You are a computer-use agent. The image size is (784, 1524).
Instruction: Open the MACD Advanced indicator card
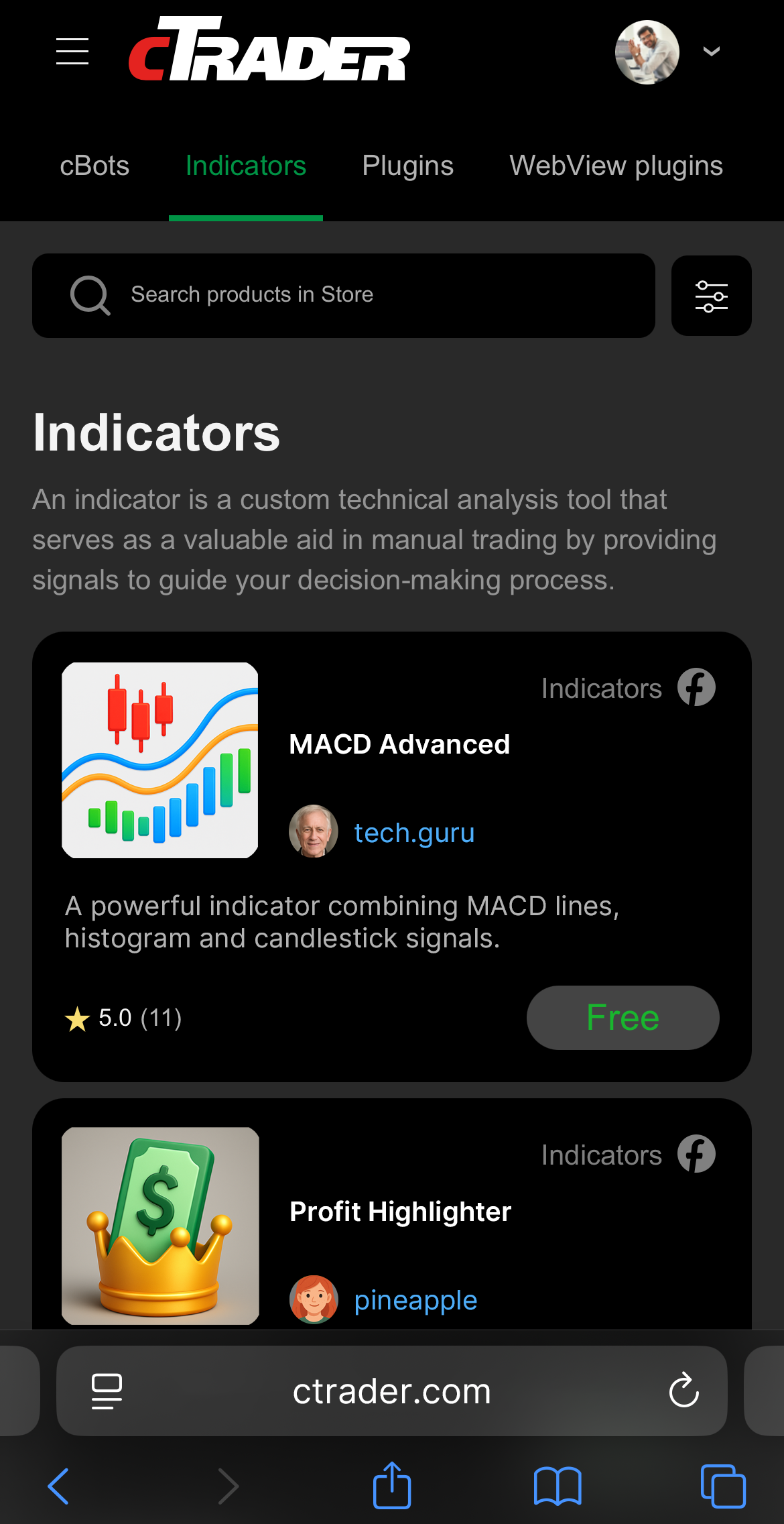click(399, 744)
